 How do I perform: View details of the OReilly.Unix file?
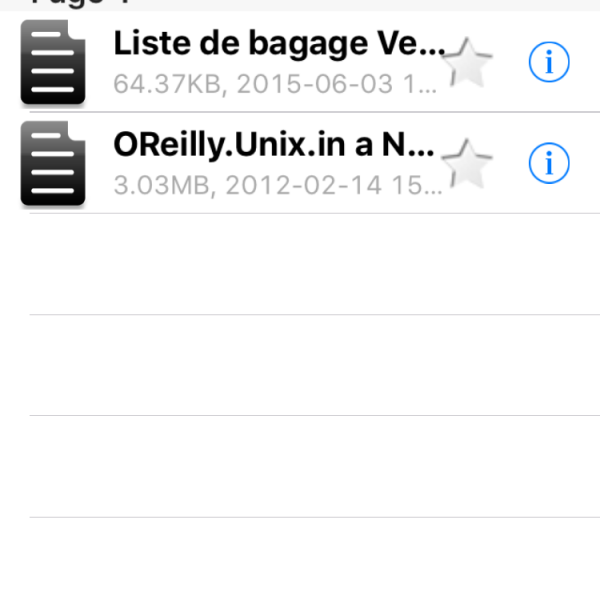(x=547, y=162)
